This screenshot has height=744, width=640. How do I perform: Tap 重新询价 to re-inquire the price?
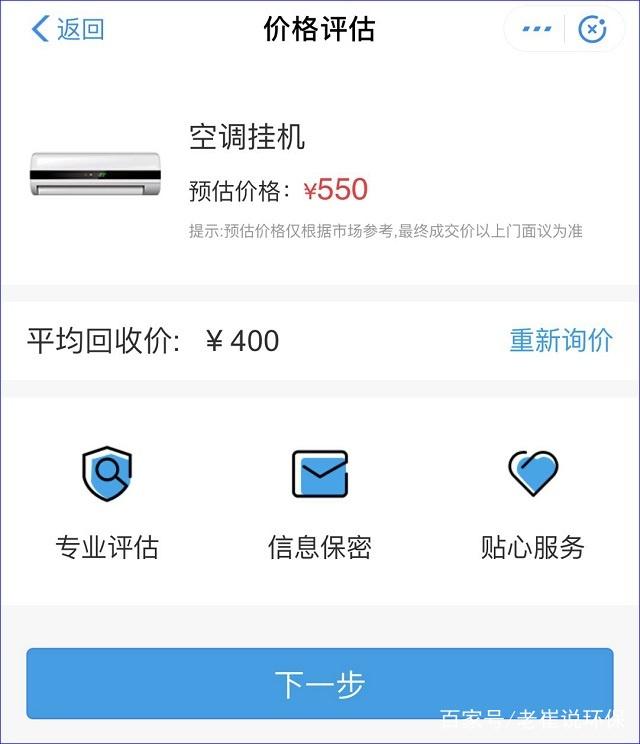pyautogui.click(x=561, y=341)
